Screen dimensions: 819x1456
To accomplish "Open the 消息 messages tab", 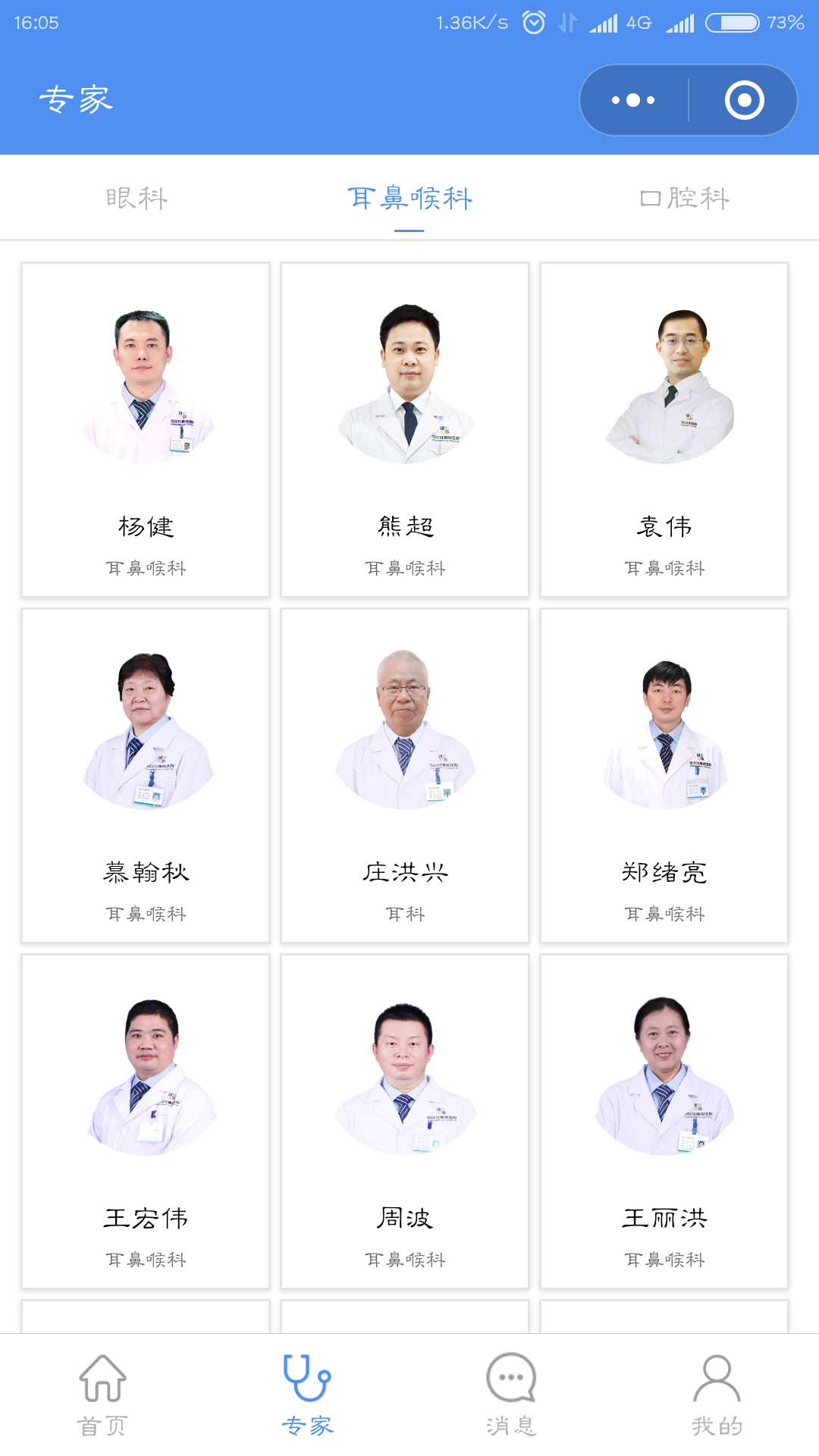I will point(511,1395).
